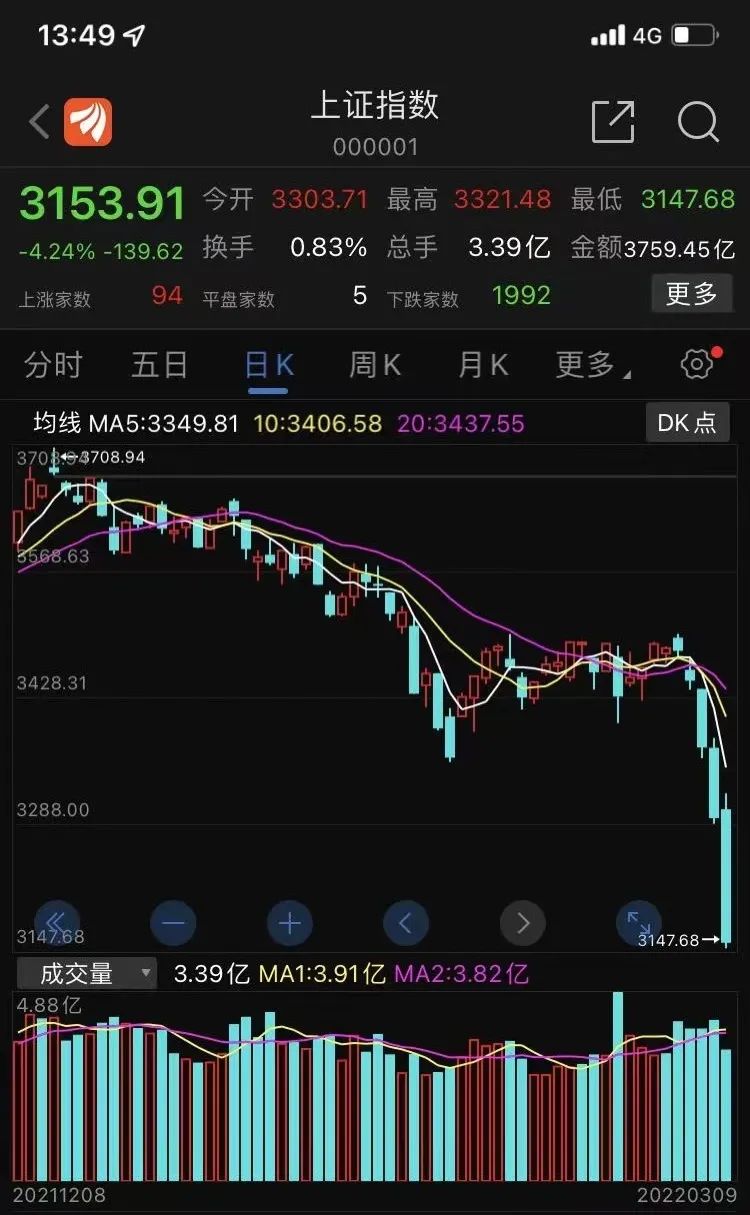Screen dimensions: 750x1215
Task: Switch to the 周K chart tab
Action: pyautogui.click(x=375, y=365)
